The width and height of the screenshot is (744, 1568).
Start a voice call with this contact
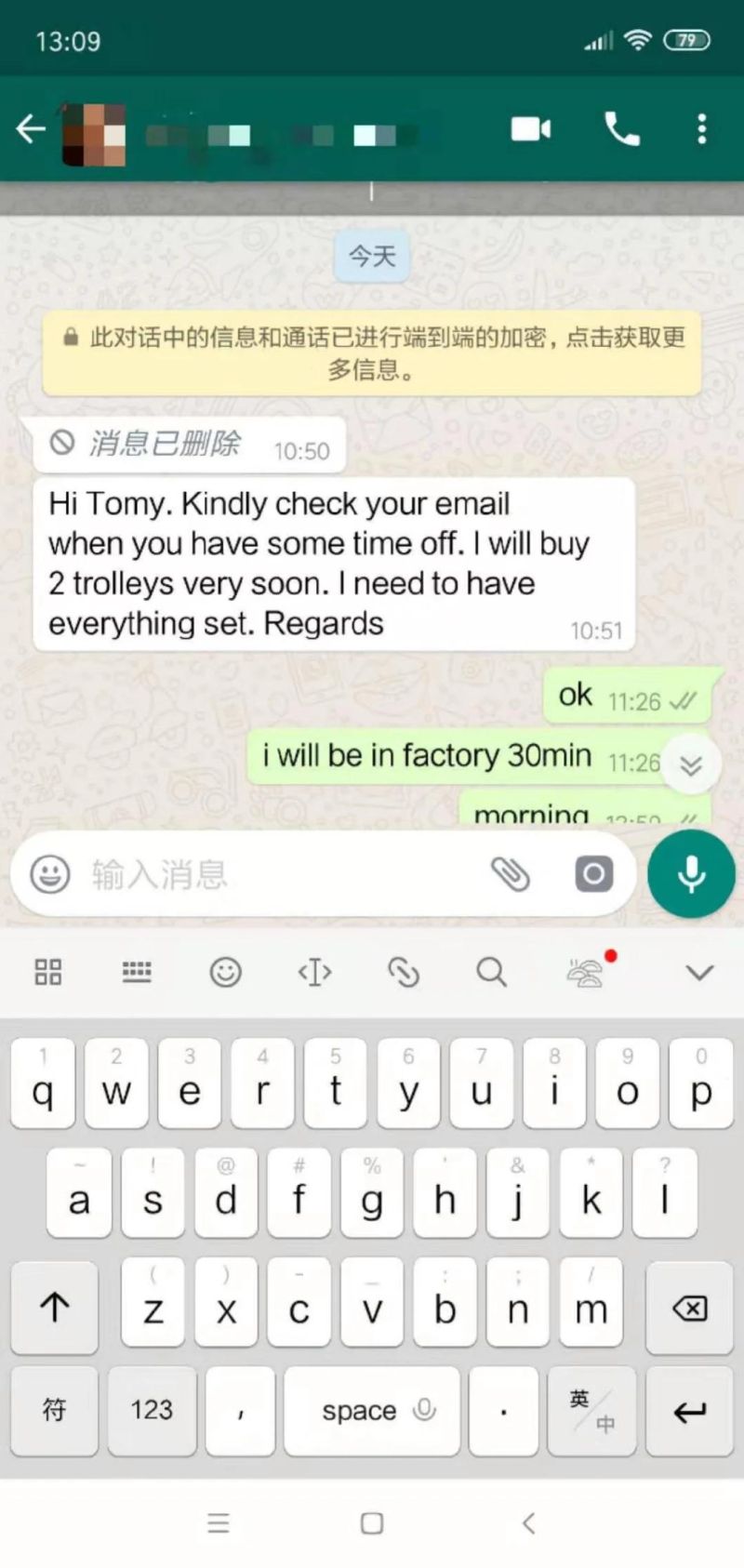coord(622,129)
